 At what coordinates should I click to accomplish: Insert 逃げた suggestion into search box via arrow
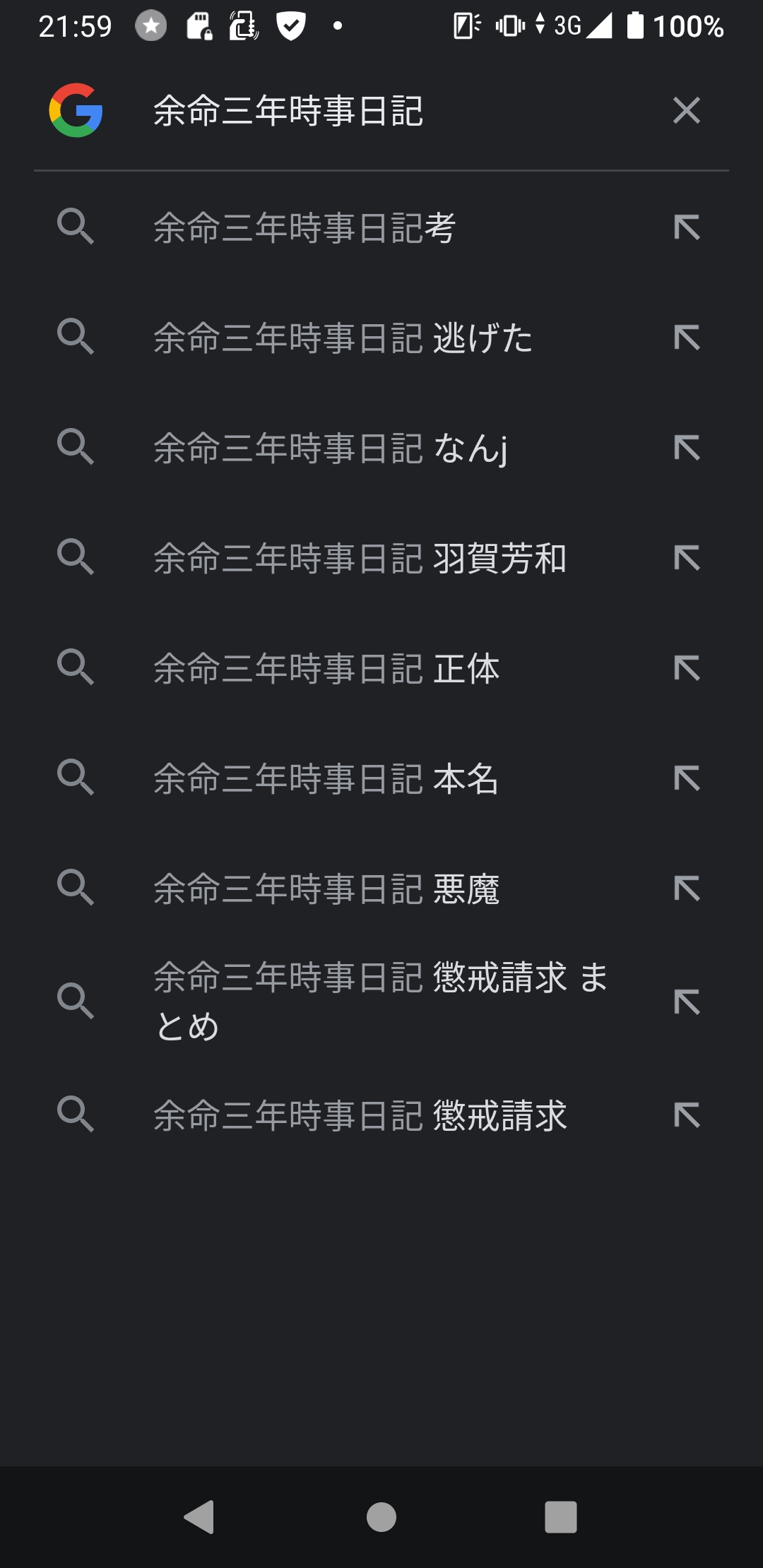pyautogui.click(x=686, y=338)
